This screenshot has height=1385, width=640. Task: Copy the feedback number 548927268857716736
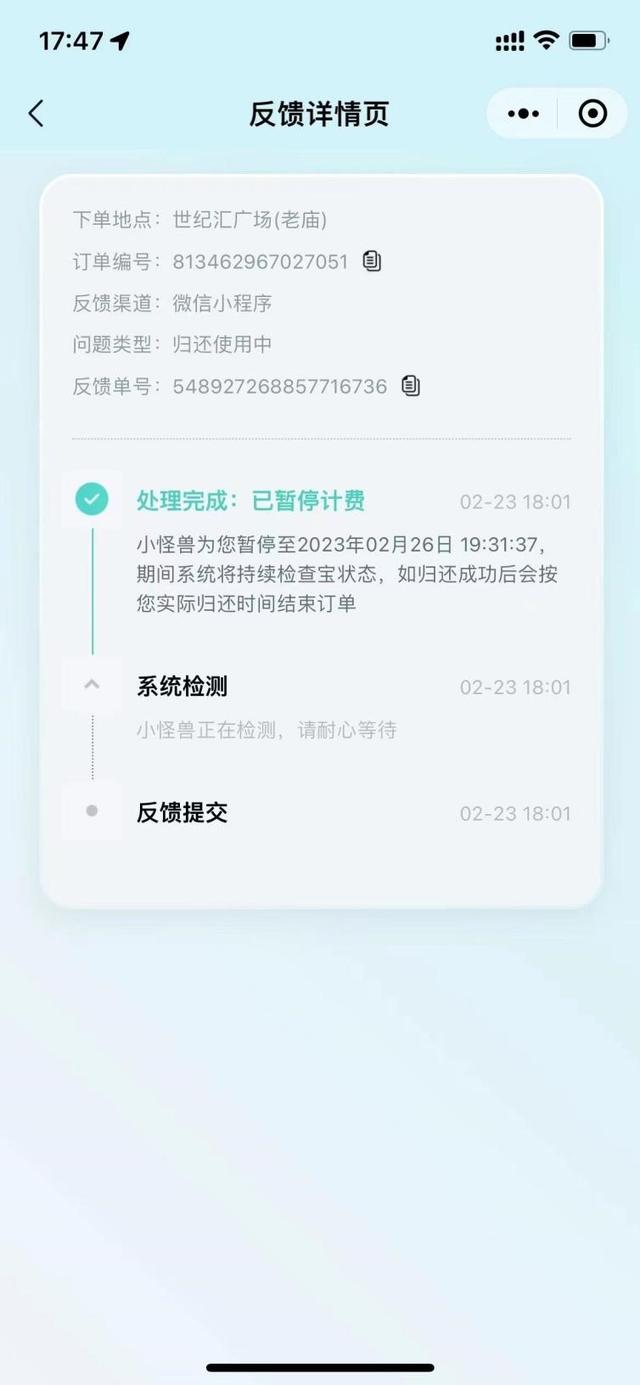click(x=411, y=385)
